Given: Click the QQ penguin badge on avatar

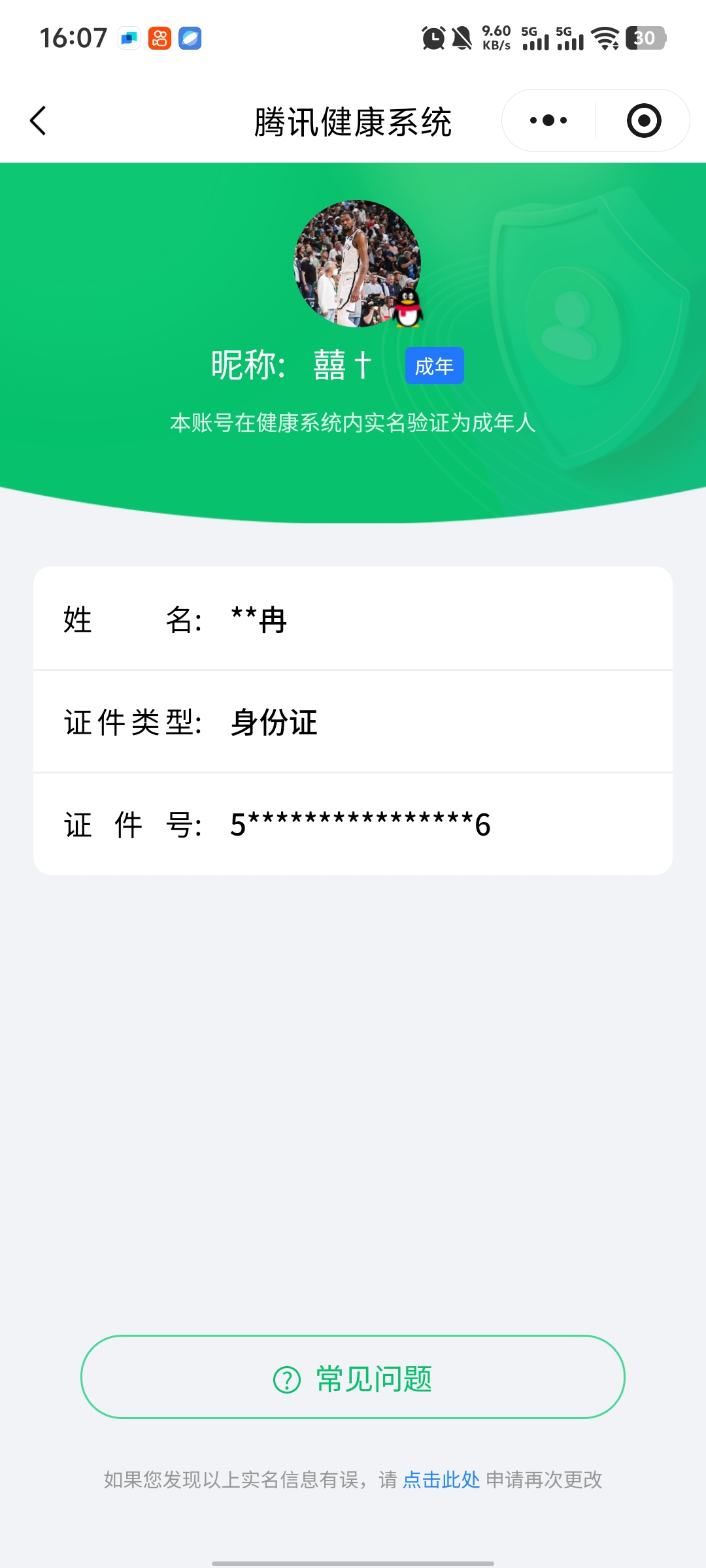Looking at the screenshot, I should coord(409,309).
